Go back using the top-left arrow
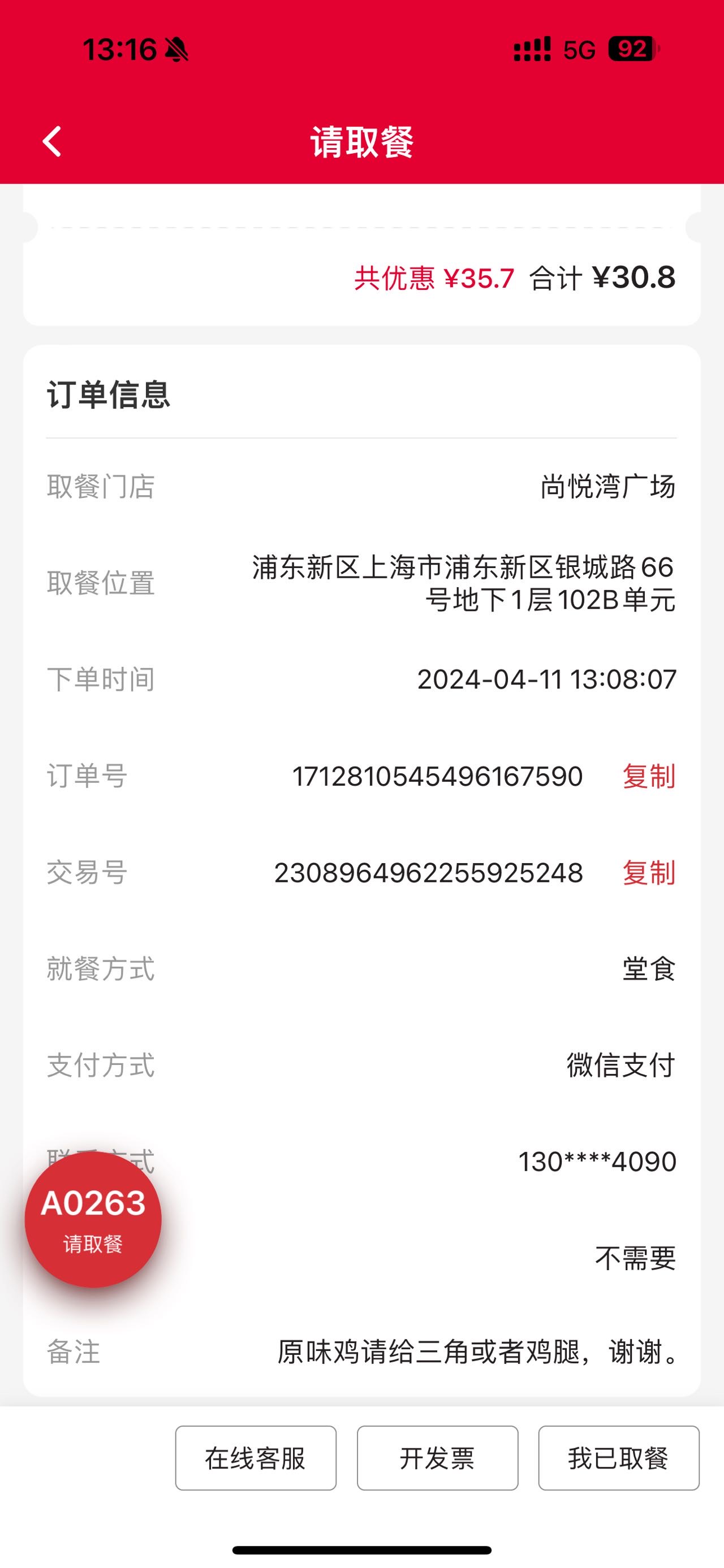This screenshot has height=1568, width=724. 53,142
